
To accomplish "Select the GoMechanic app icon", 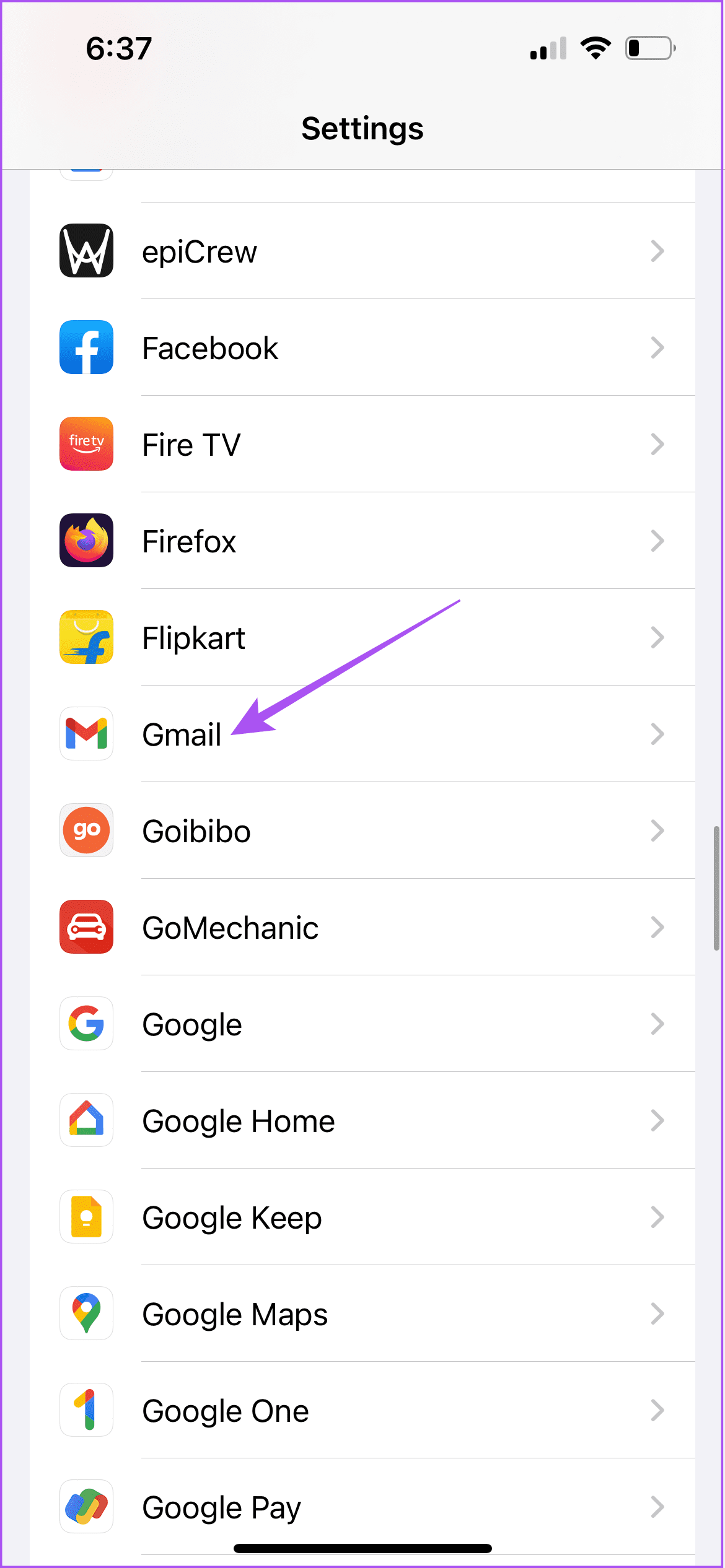I will click(86, 927).
